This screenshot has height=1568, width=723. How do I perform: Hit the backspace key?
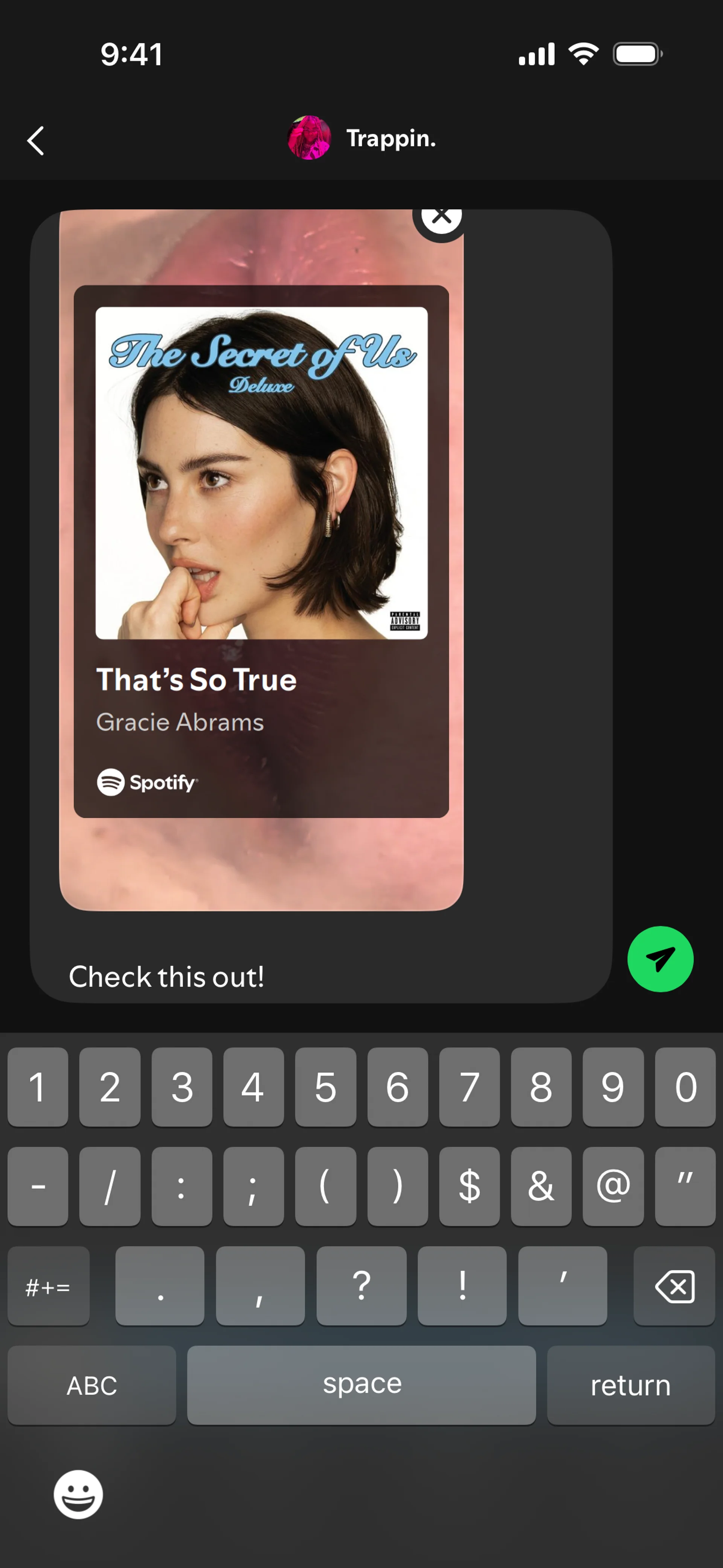tap(674, 1285)
